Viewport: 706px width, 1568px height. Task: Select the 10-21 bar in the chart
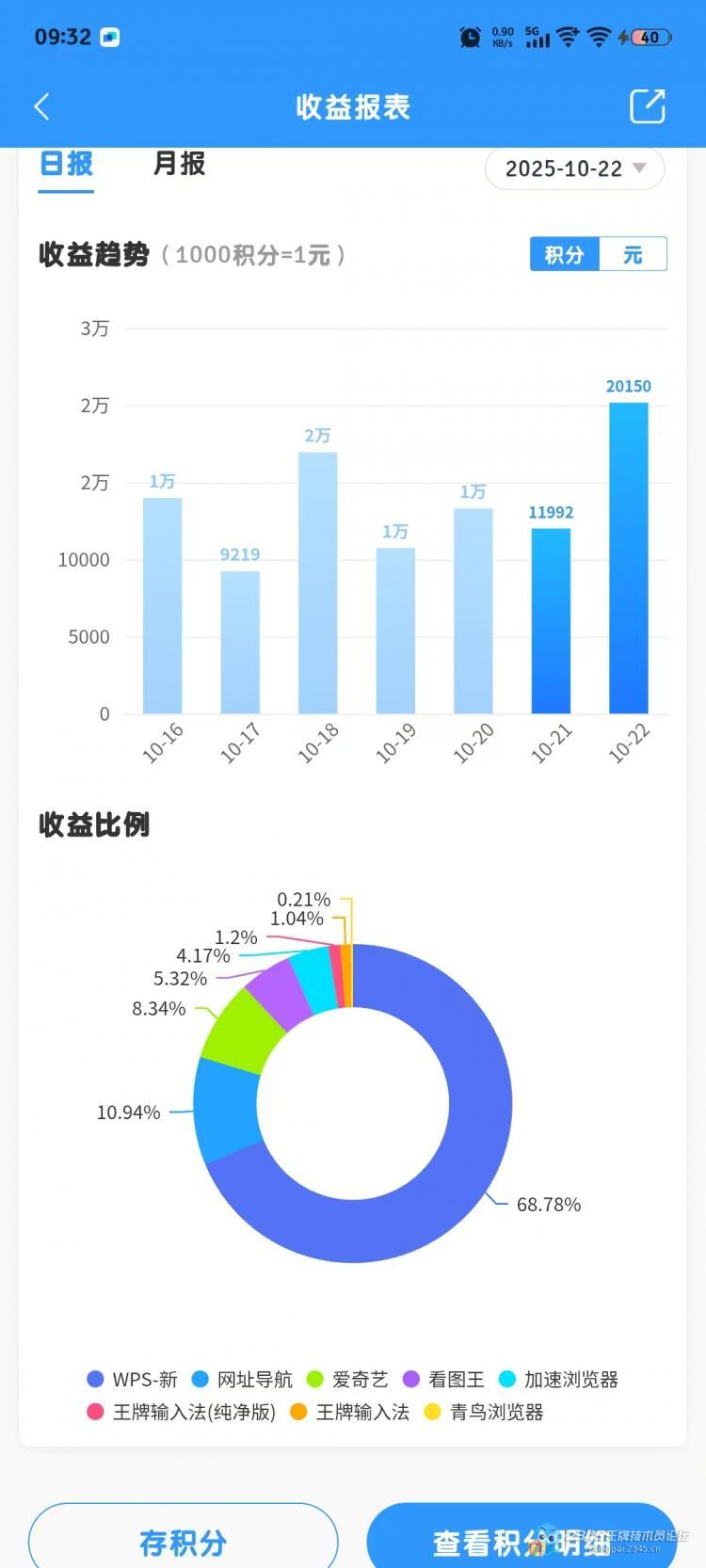pyautogui.click(x=551, y=621)
